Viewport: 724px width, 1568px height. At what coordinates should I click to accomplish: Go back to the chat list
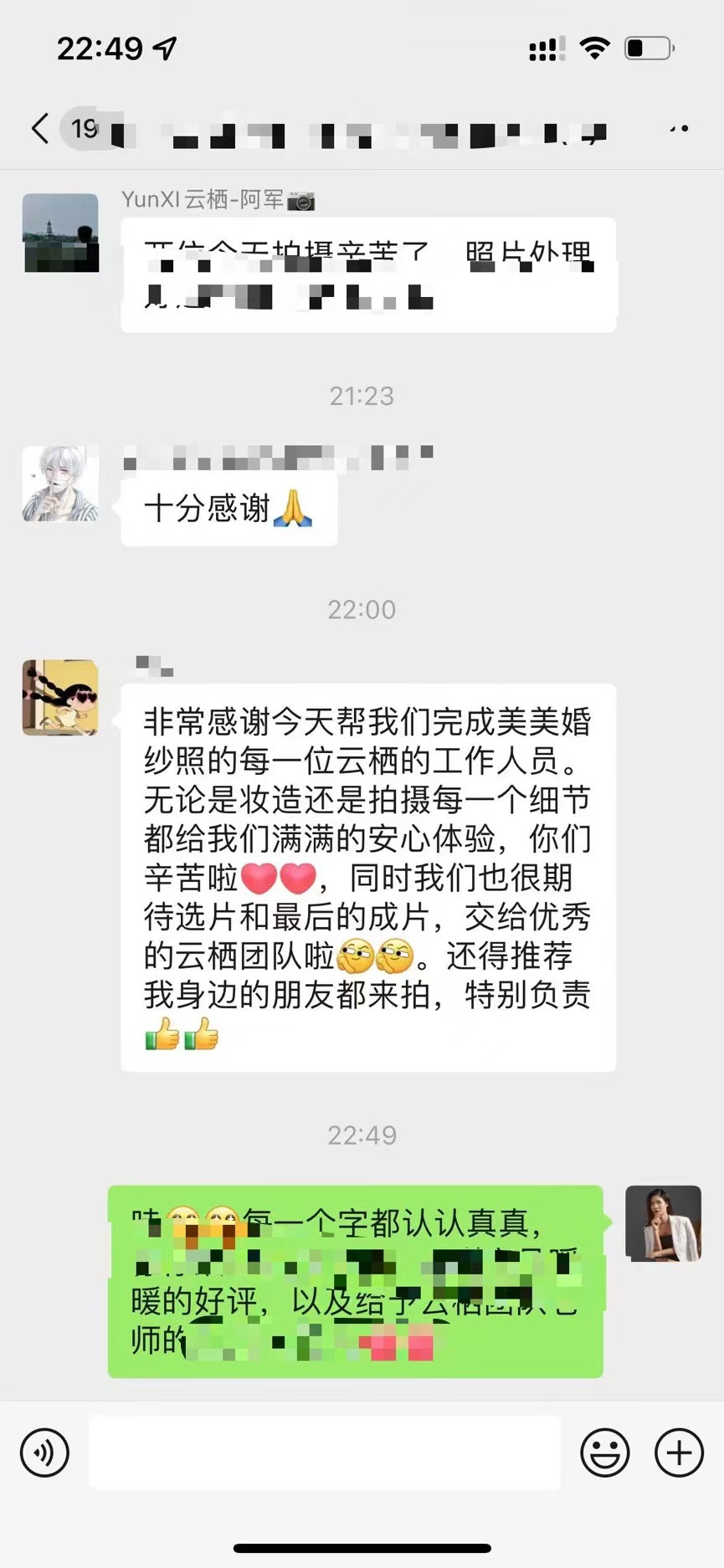[x=40, y=129]
